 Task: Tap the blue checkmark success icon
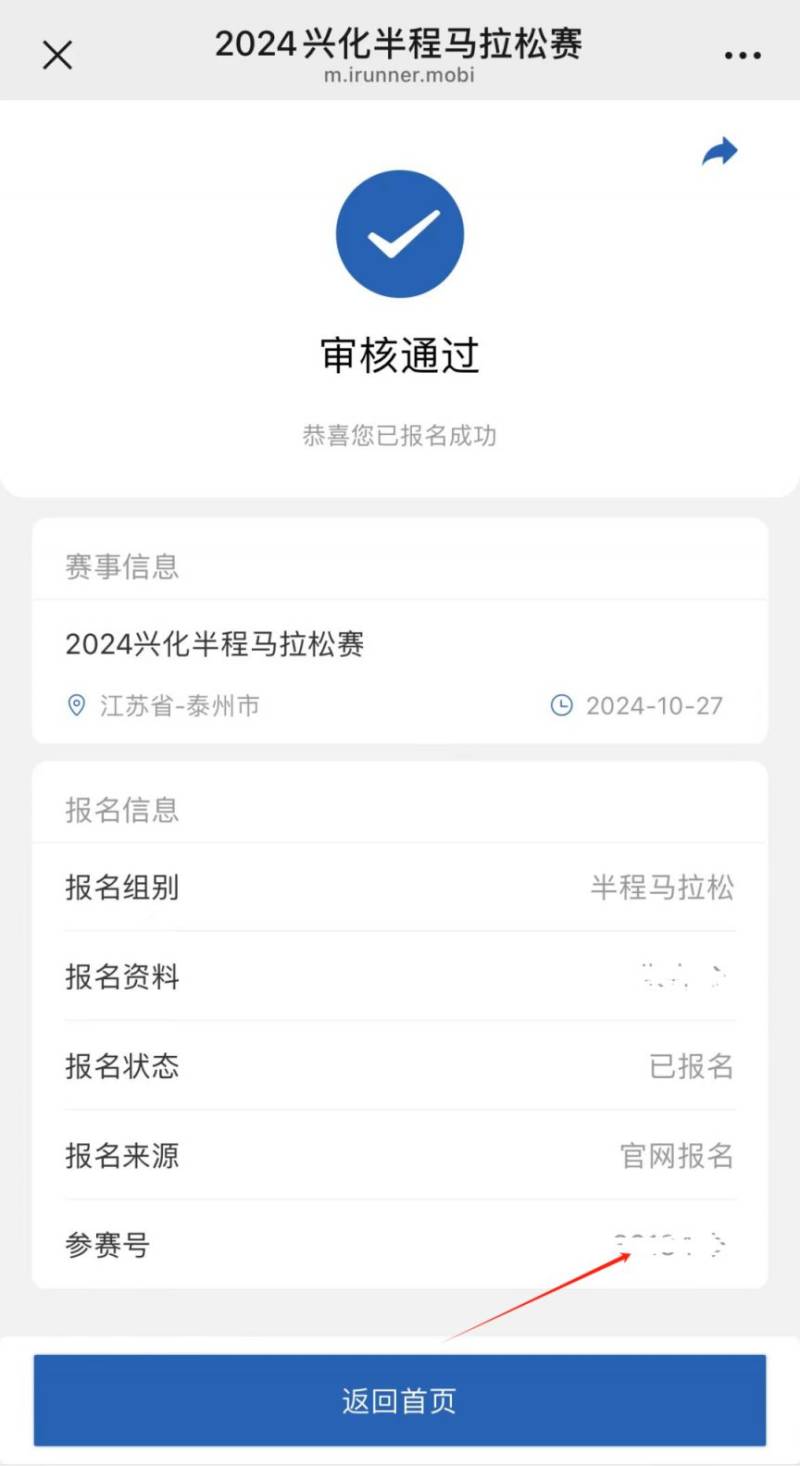tap(399, 233)
